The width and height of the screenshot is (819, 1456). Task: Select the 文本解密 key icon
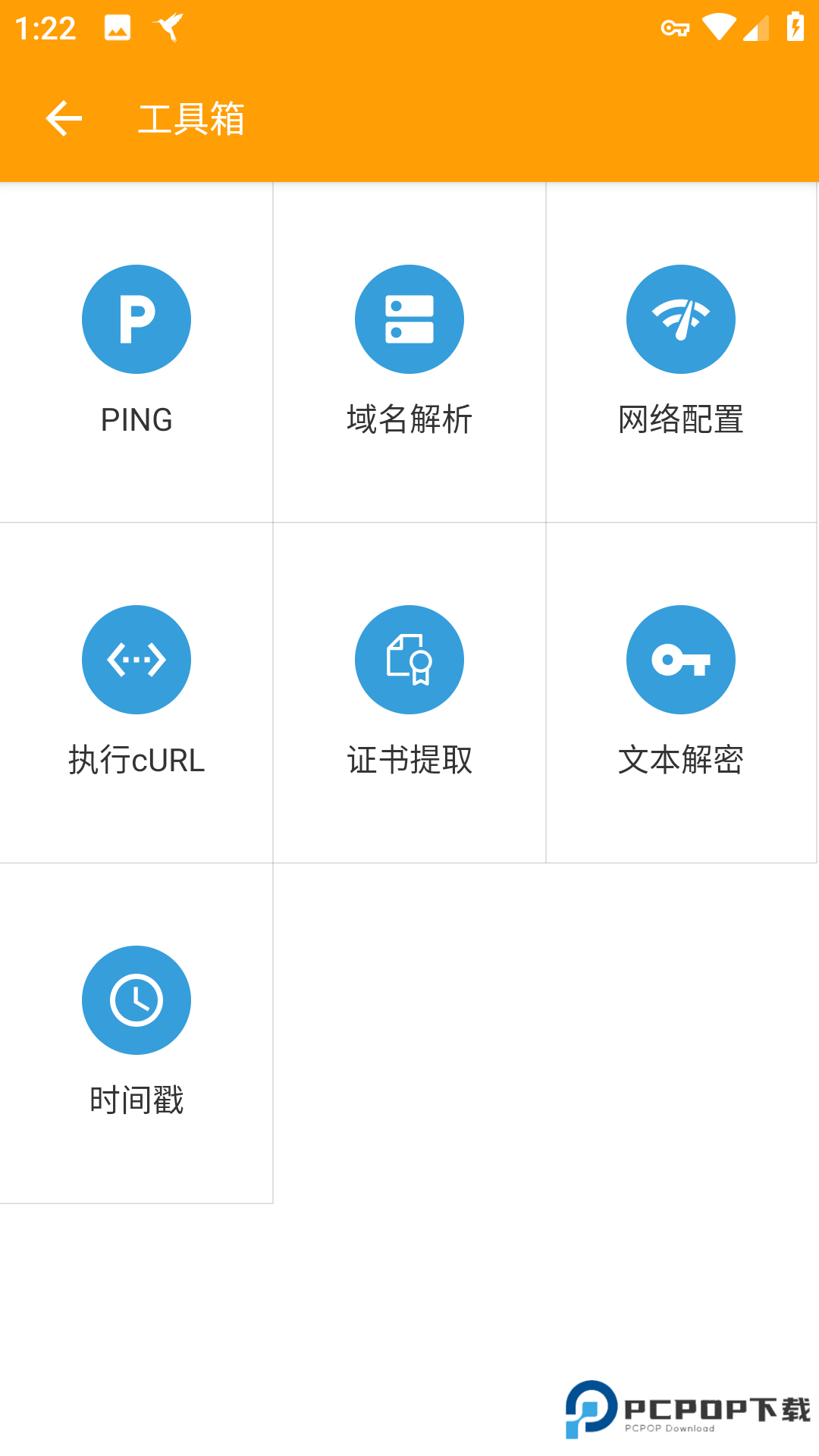pos(681,660)
